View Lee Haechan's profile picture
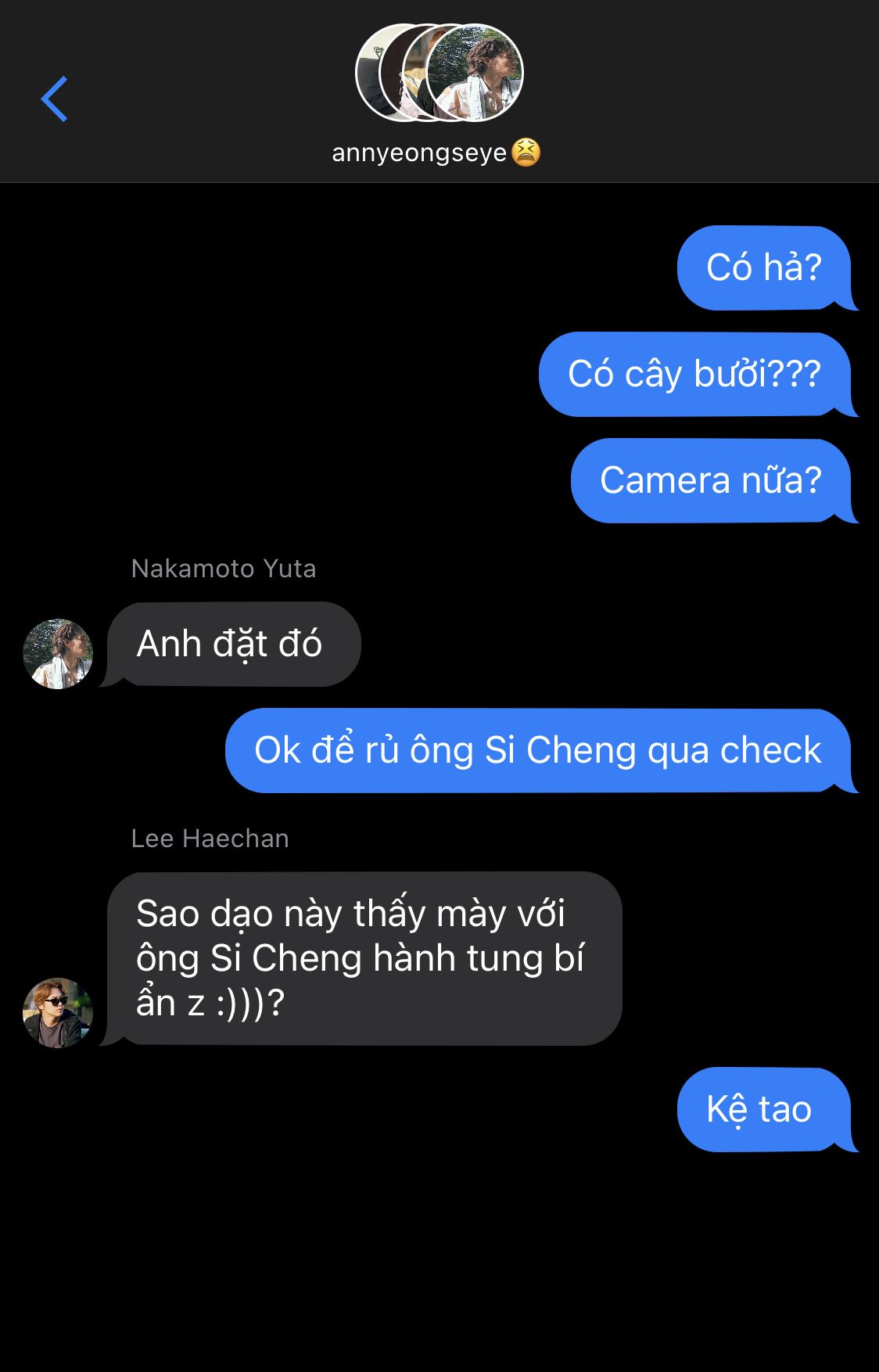The height and width of the screenshot is (1372, 879). point(58,1012)
